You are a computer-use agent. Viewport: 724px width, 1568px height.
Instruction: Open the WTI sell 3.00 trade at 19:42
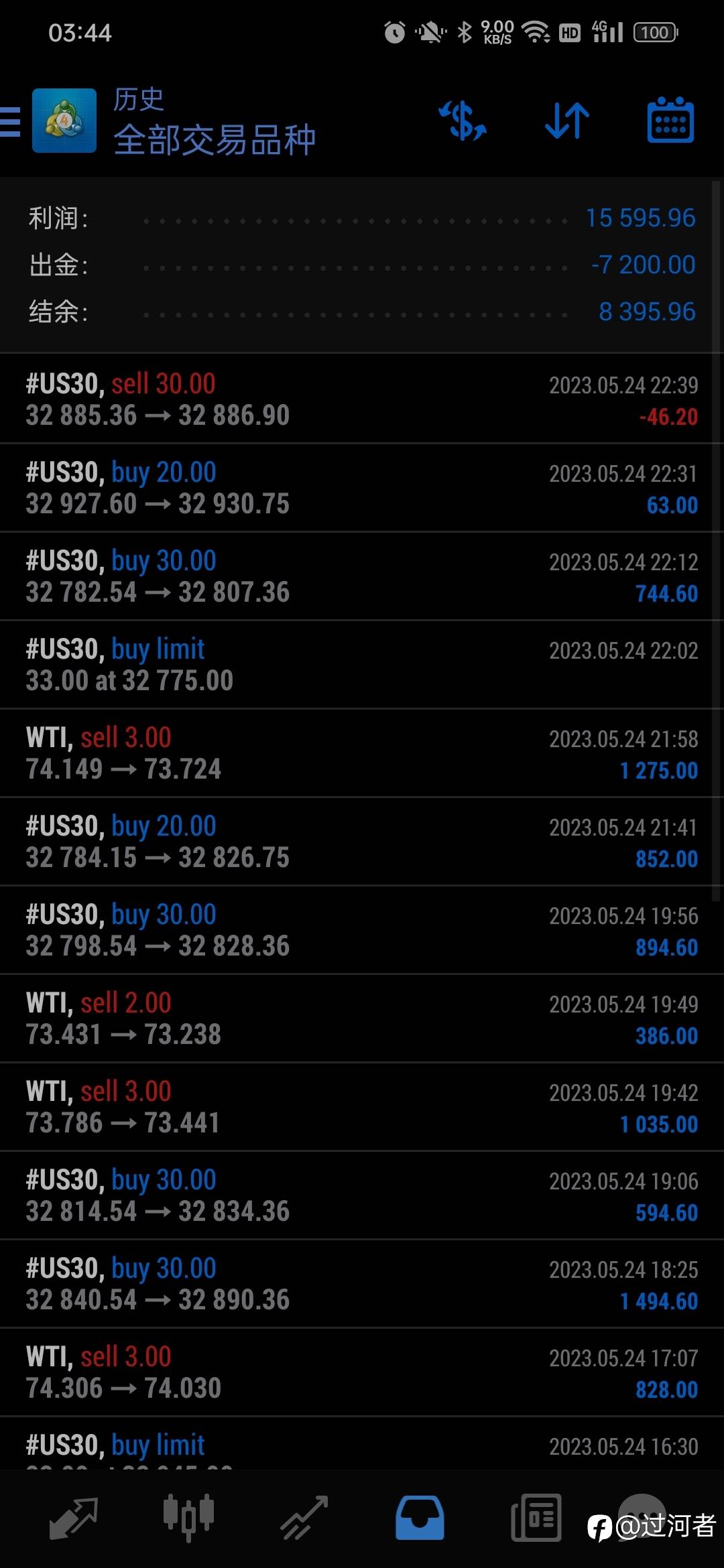(x=362, y=1107)
